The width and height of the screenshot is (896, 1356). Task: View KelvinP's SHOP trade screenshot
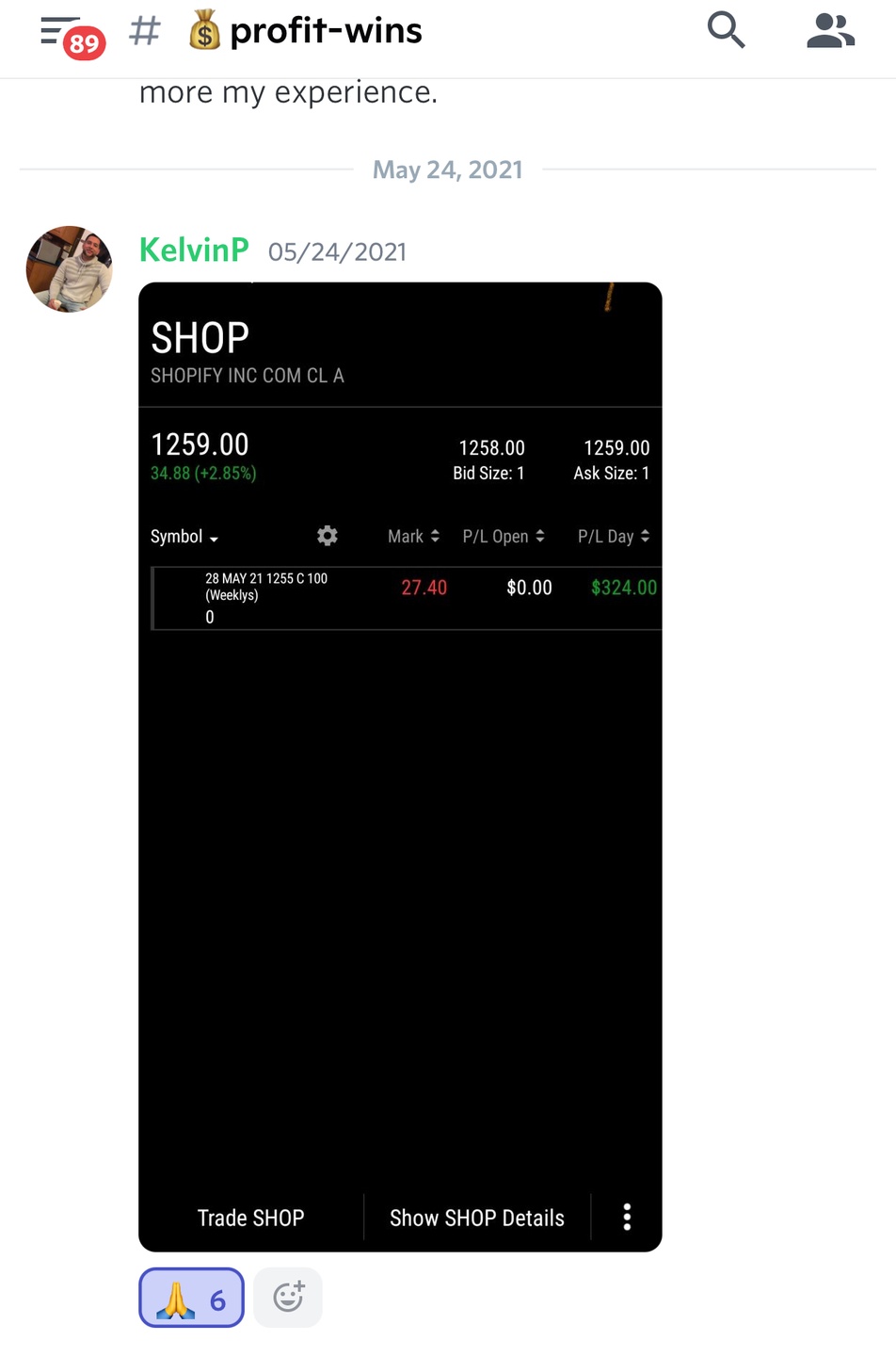click(x=400, y=767)
